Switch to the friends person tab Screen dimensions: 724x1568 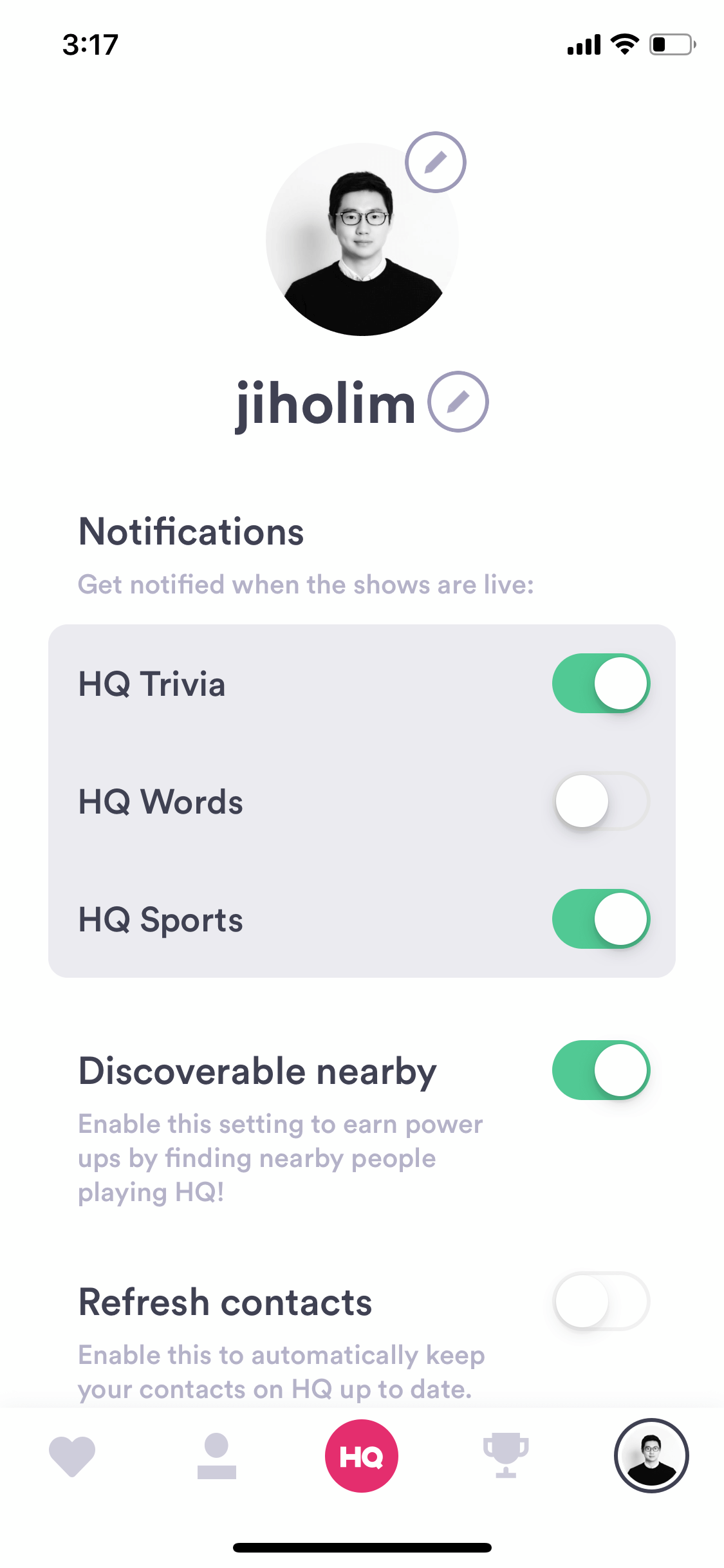tap(217, 1456)
